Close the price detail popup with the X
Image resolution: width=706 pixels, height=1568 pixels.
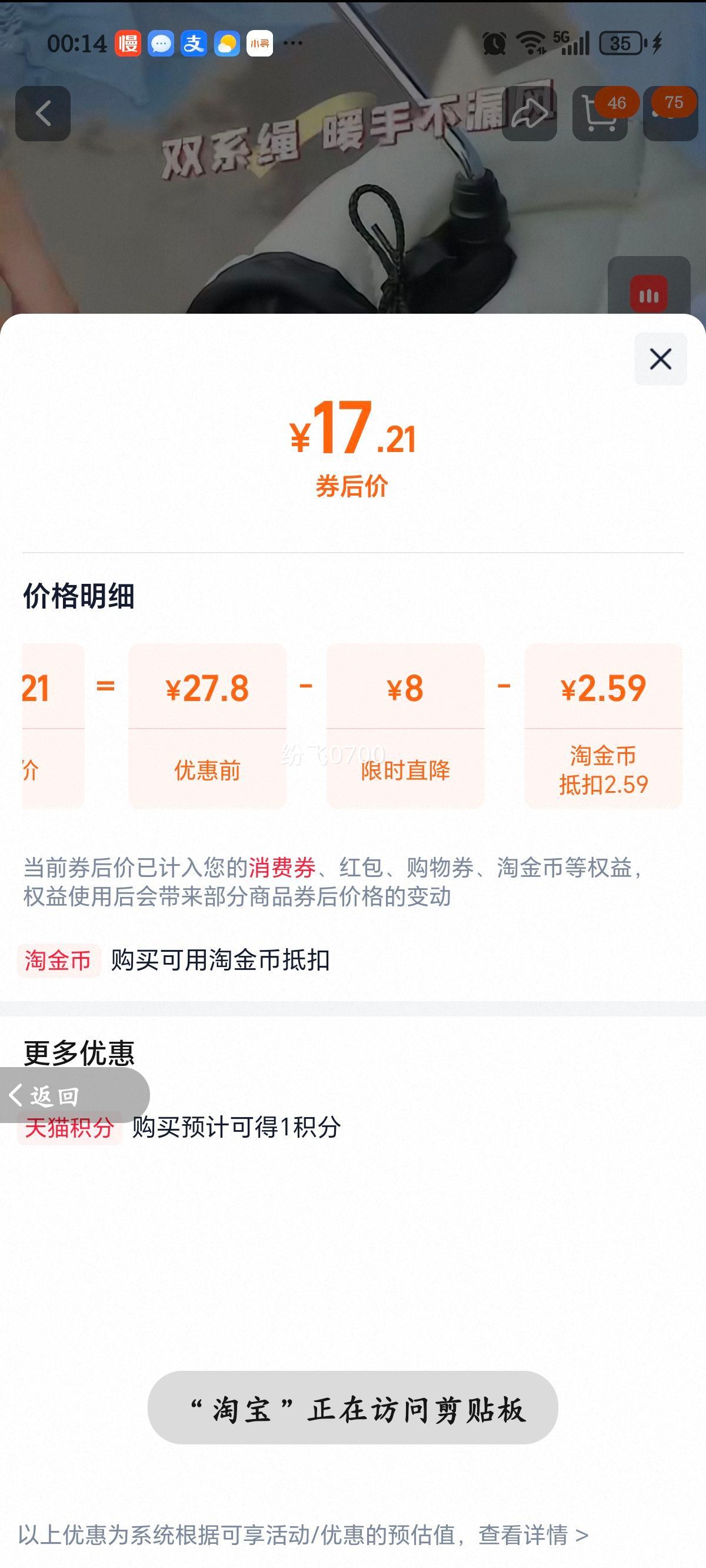(660, 359)
